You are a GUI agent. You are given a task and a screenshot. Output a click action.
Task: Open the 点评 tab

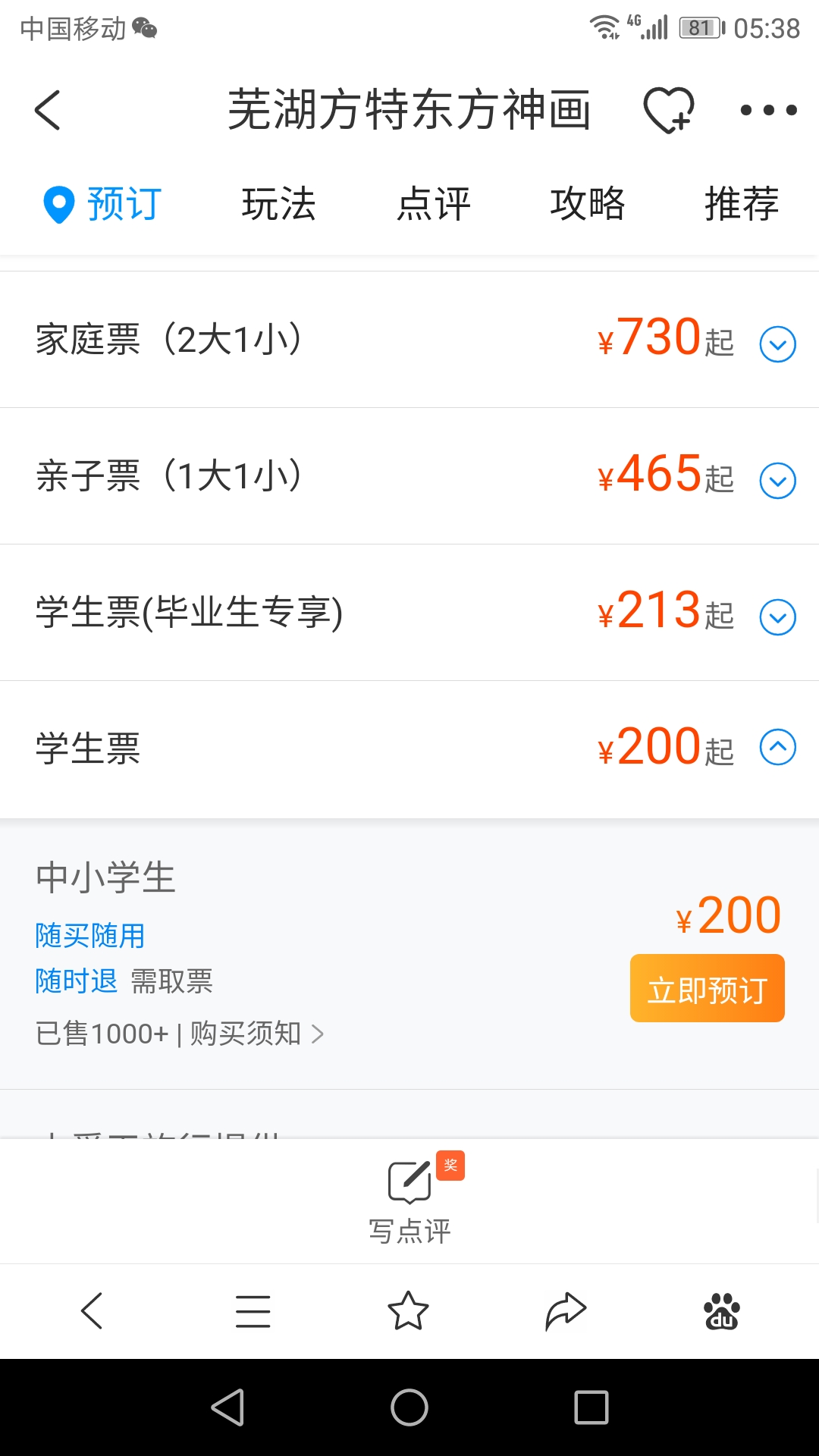434,204
